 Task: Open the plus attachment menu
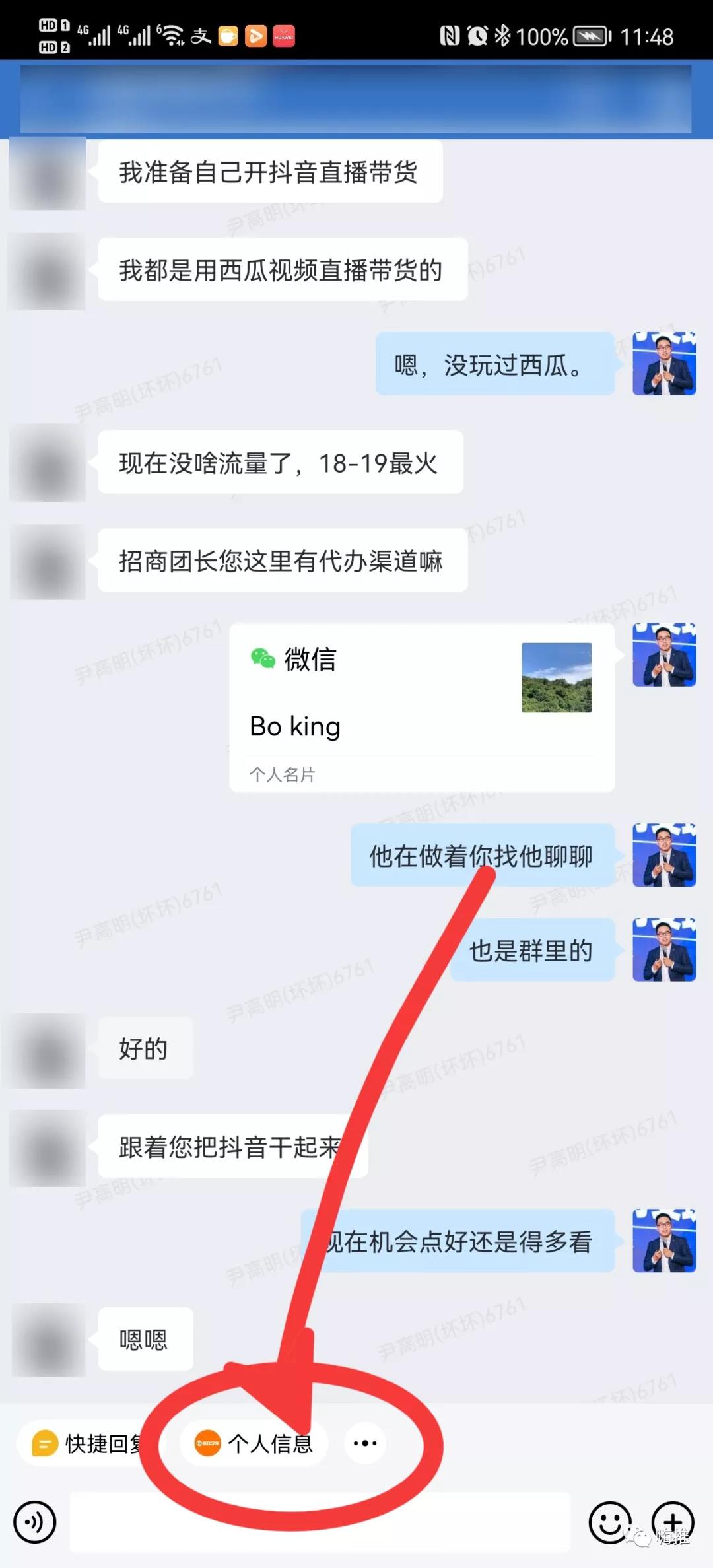pyautogui.click(x=673, y=1522)
